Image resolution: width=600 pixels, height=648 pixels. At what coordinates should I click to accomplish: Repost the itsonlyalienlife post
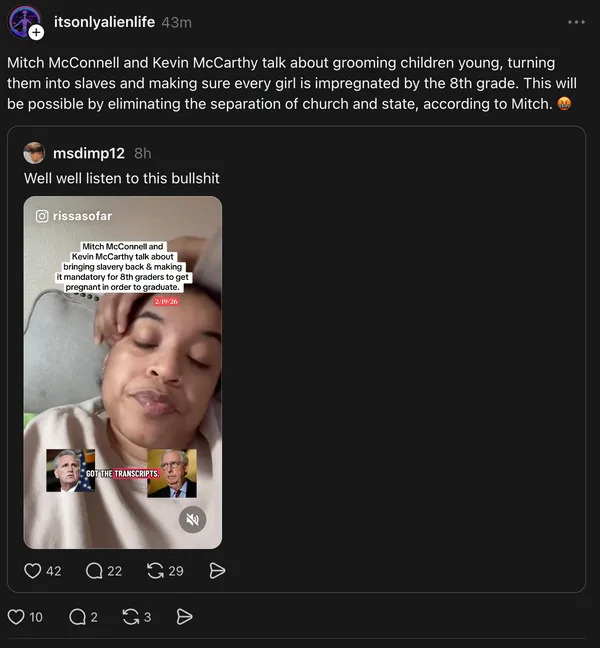(130, 617)
